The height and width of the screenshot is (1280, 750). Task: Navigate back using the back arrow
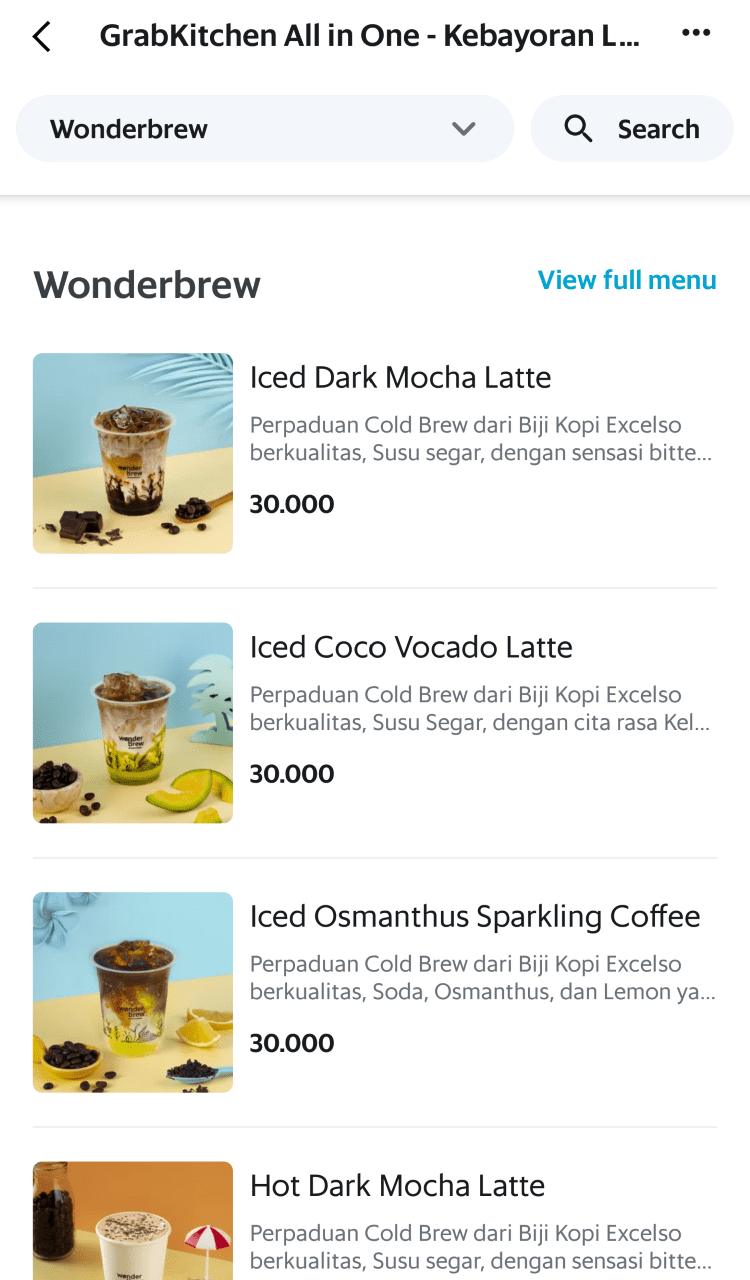[40, 34]
